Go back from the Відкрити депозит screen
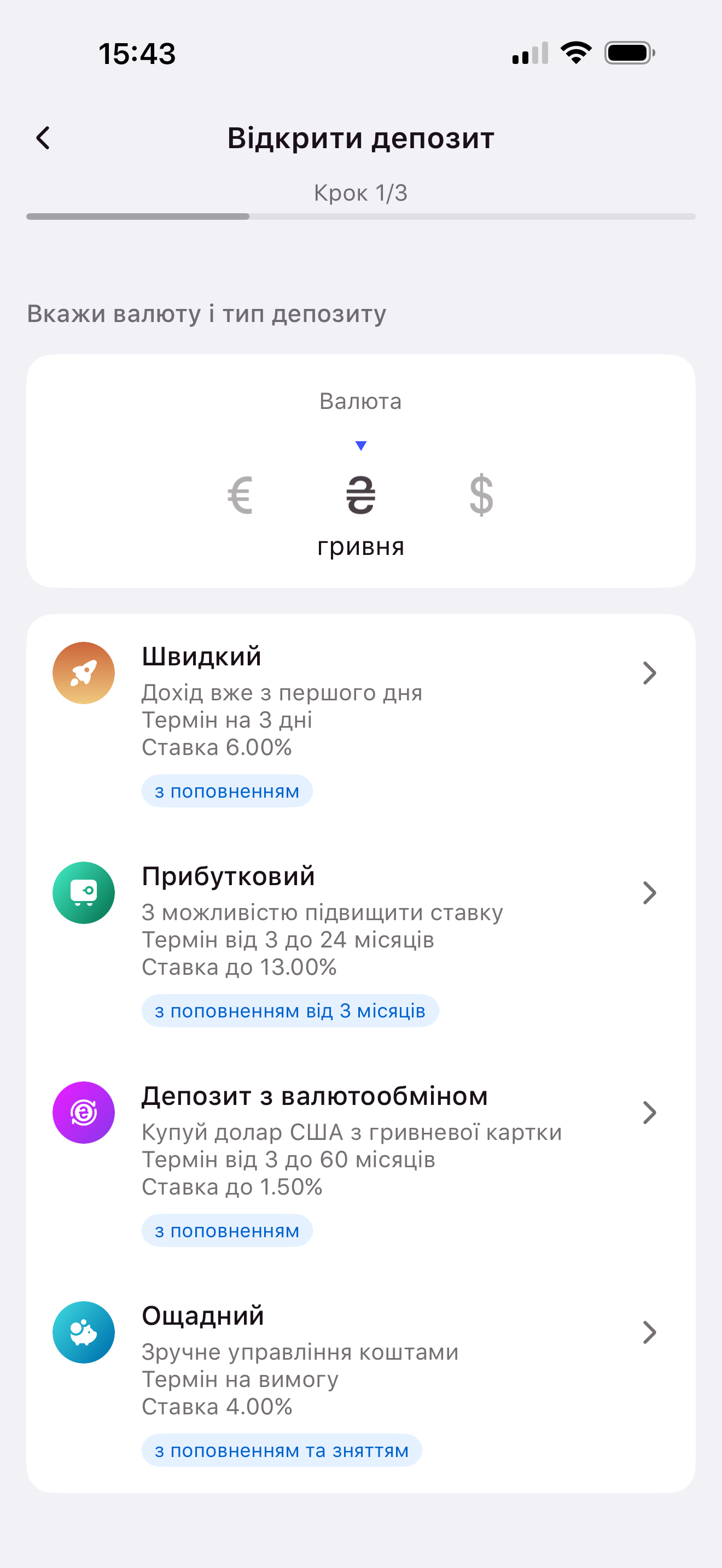The image size is (722, 1568). pos(43,138)
